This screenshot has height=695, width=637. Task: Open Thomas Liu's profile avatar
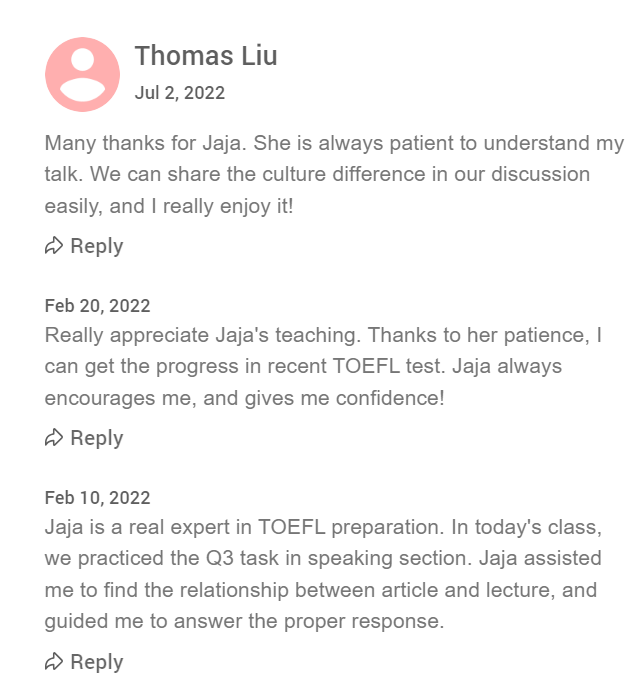[x=82, y=75]
